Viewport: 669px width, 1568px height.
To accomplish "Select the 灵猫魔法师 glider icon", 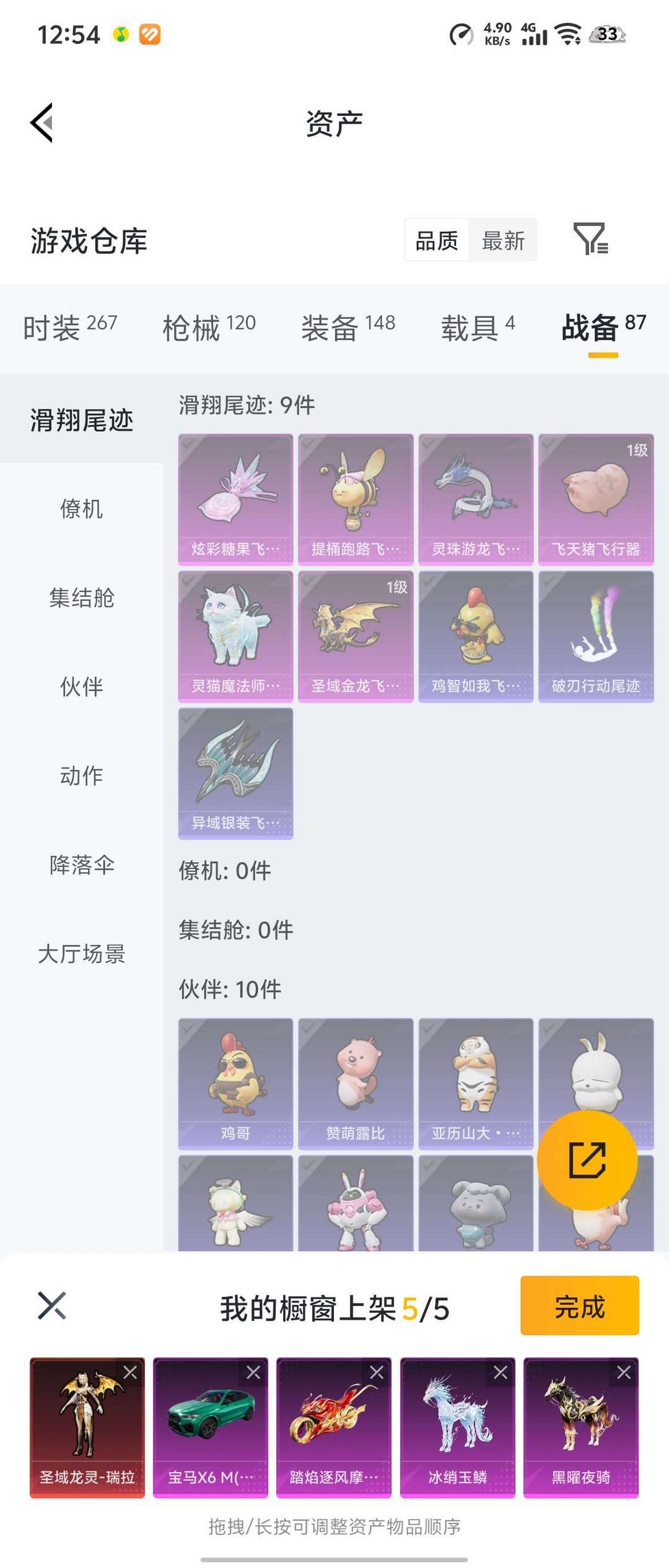I will [235, 635].
